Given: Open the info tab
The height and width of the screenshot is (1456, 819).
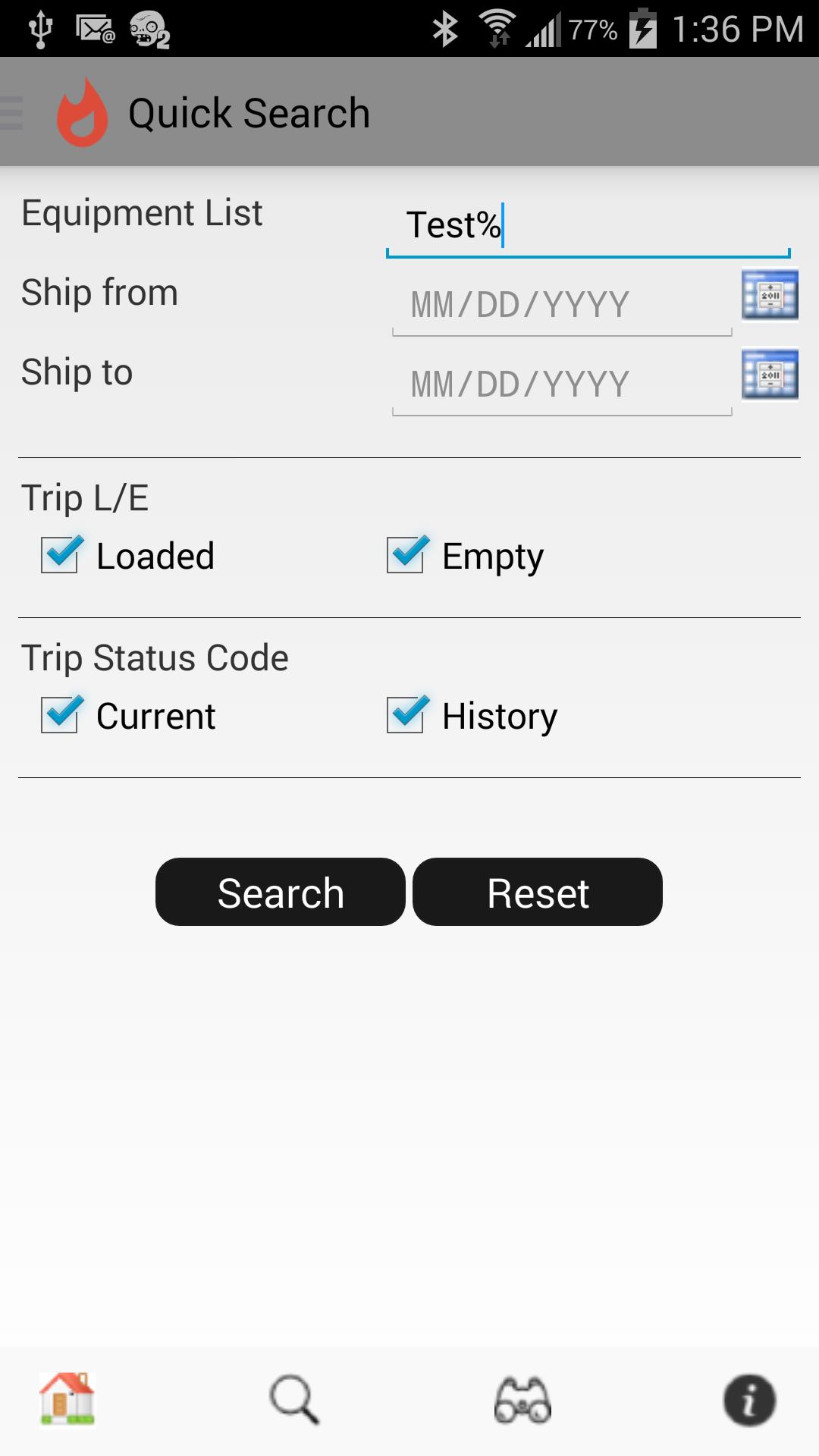Looking at the screenshot, I should pos(749,1399).
